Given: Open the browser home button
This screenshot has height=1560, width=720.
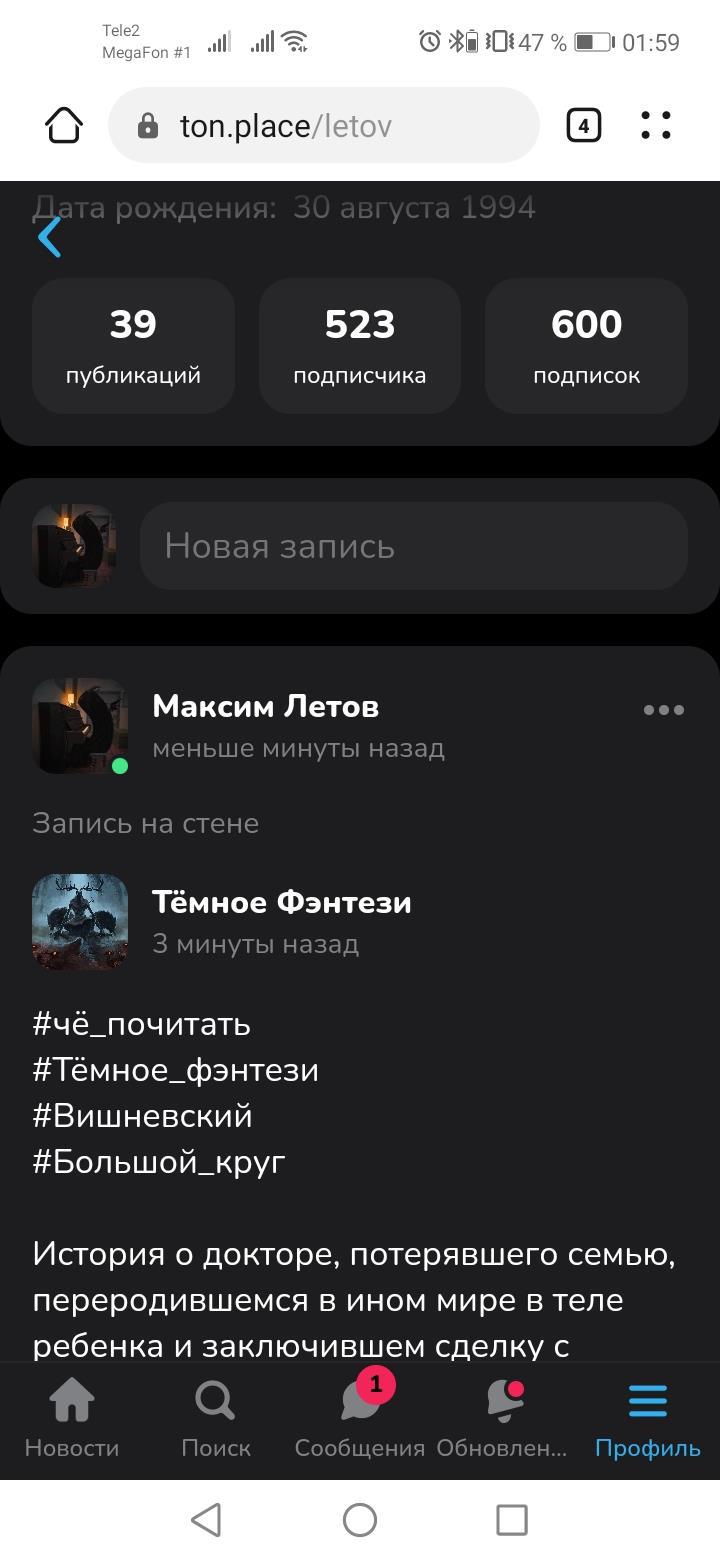Looking at the screenshot, I should pos(64,126).
